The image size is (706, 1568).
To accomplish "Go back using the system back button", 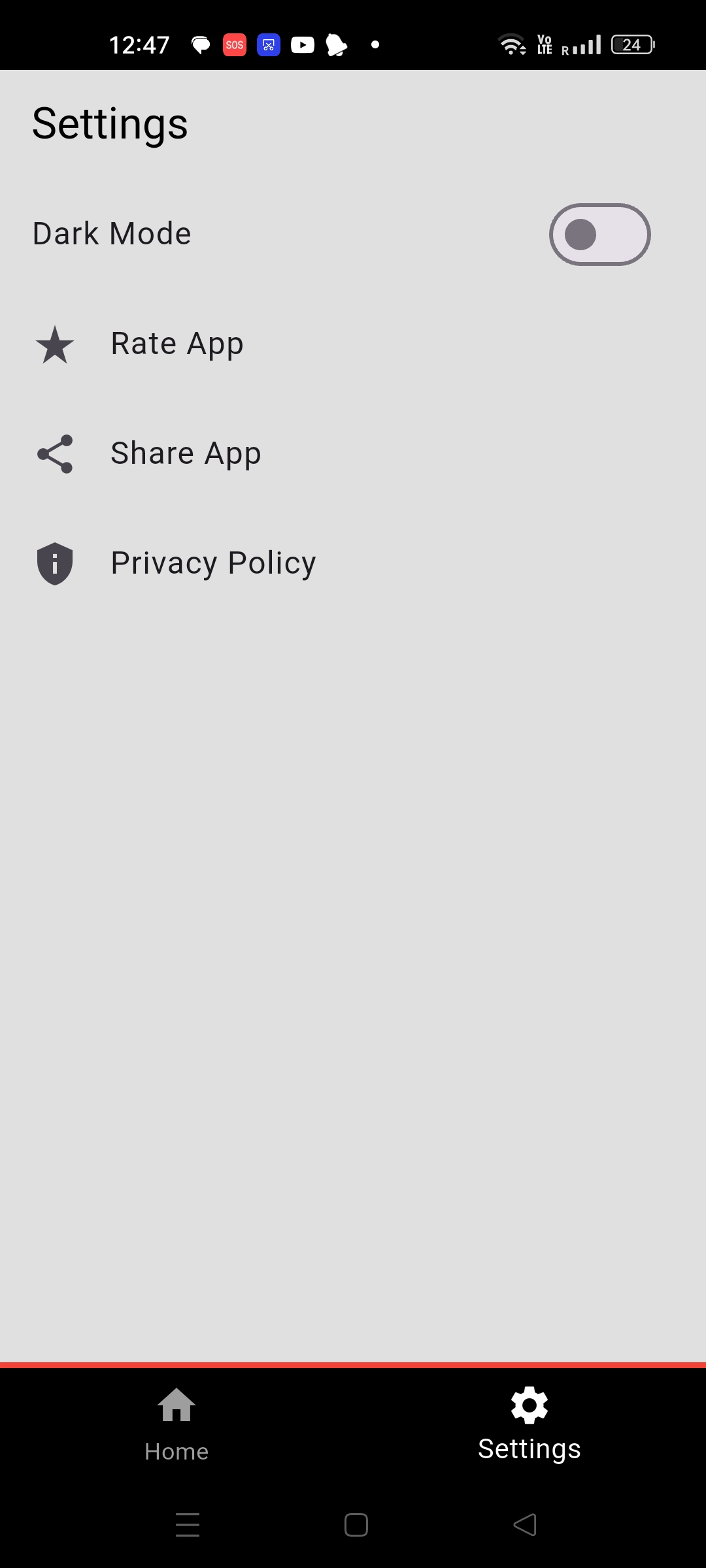I will [x=525, y=1525].
